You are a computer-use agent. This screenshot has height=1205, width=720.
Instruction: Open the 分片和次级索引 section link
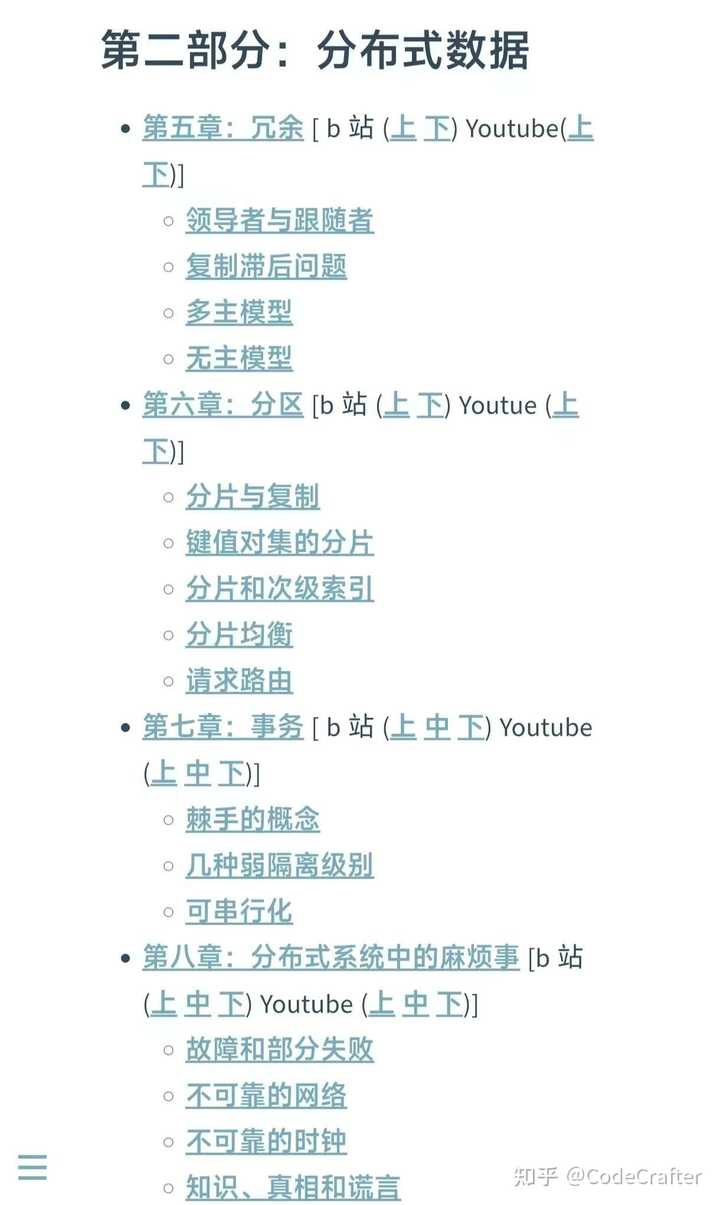[278, 589]
